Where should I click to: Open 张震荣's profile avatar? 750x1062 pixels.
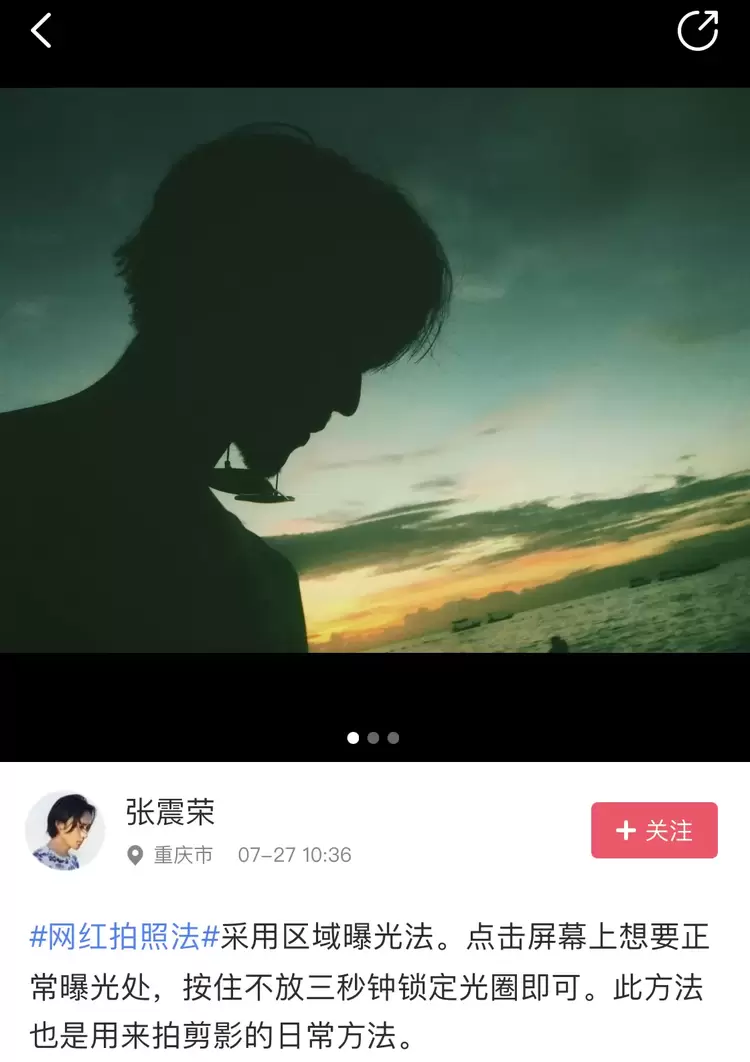pos(65,830)
